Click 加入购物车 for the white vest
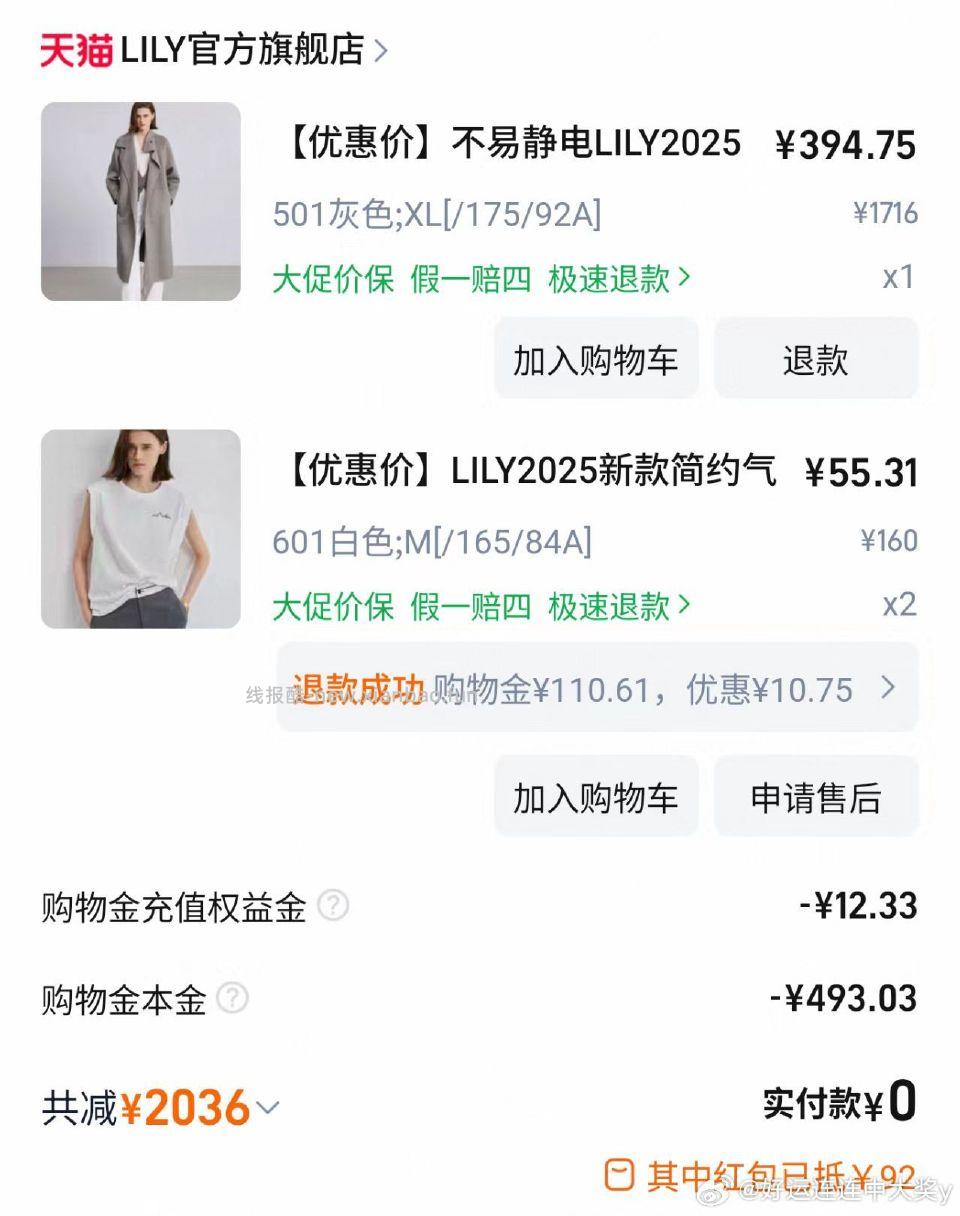960x1216 pixels. tap(596, 795)
